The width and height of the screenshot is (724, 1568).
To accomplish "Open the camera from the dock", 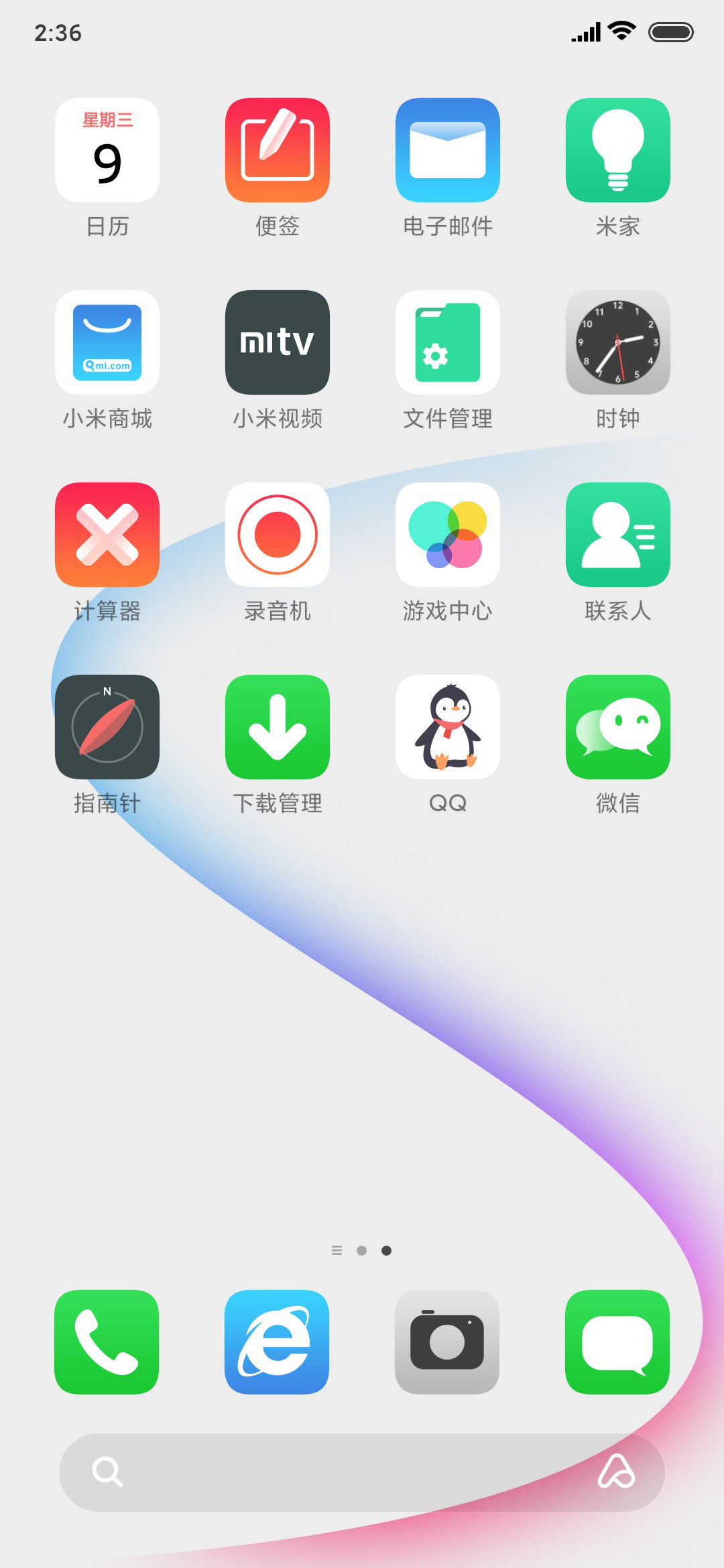I will click(x=447, y=1342).
